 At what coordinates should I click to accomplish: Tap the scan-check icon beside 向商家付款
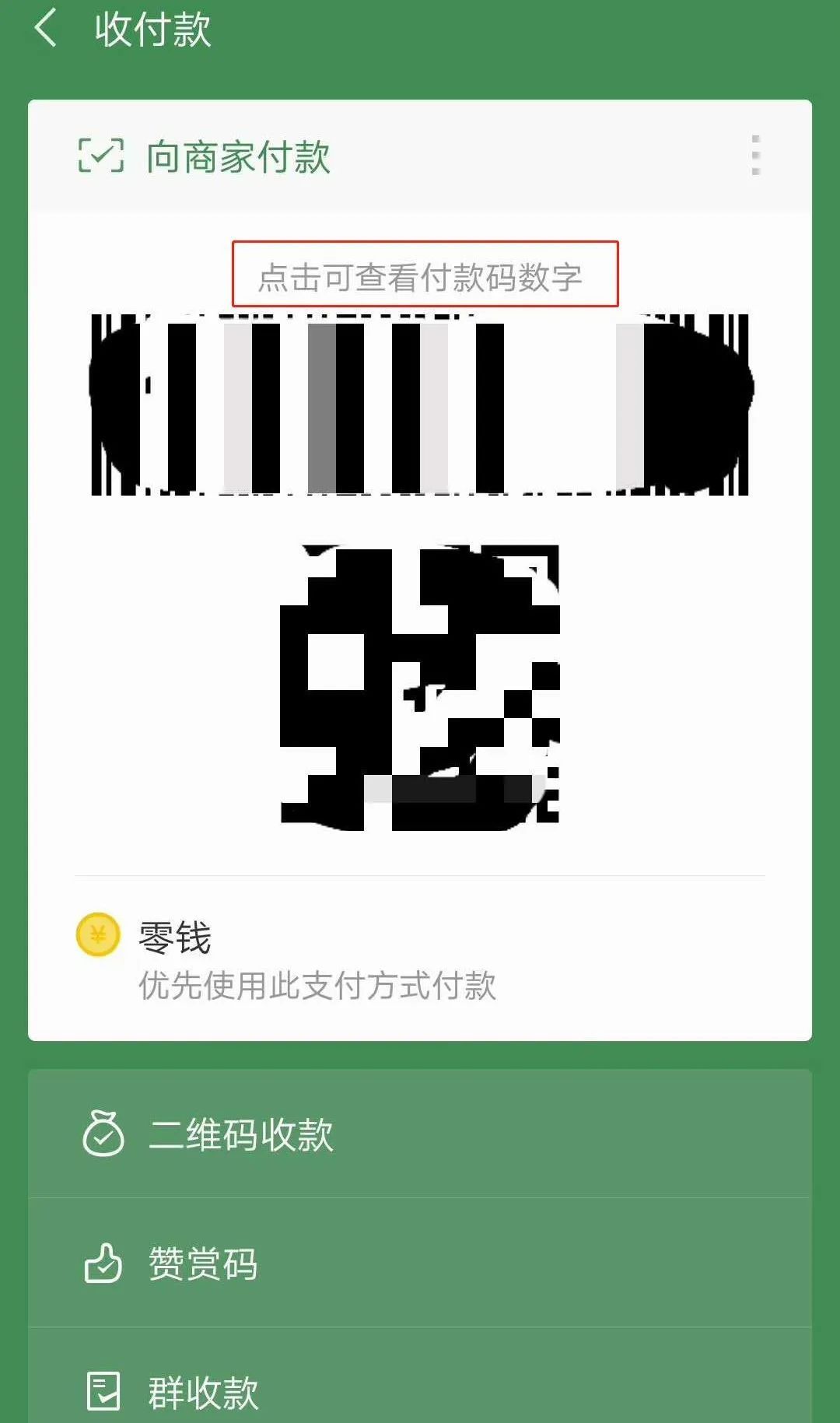(101, 156)
